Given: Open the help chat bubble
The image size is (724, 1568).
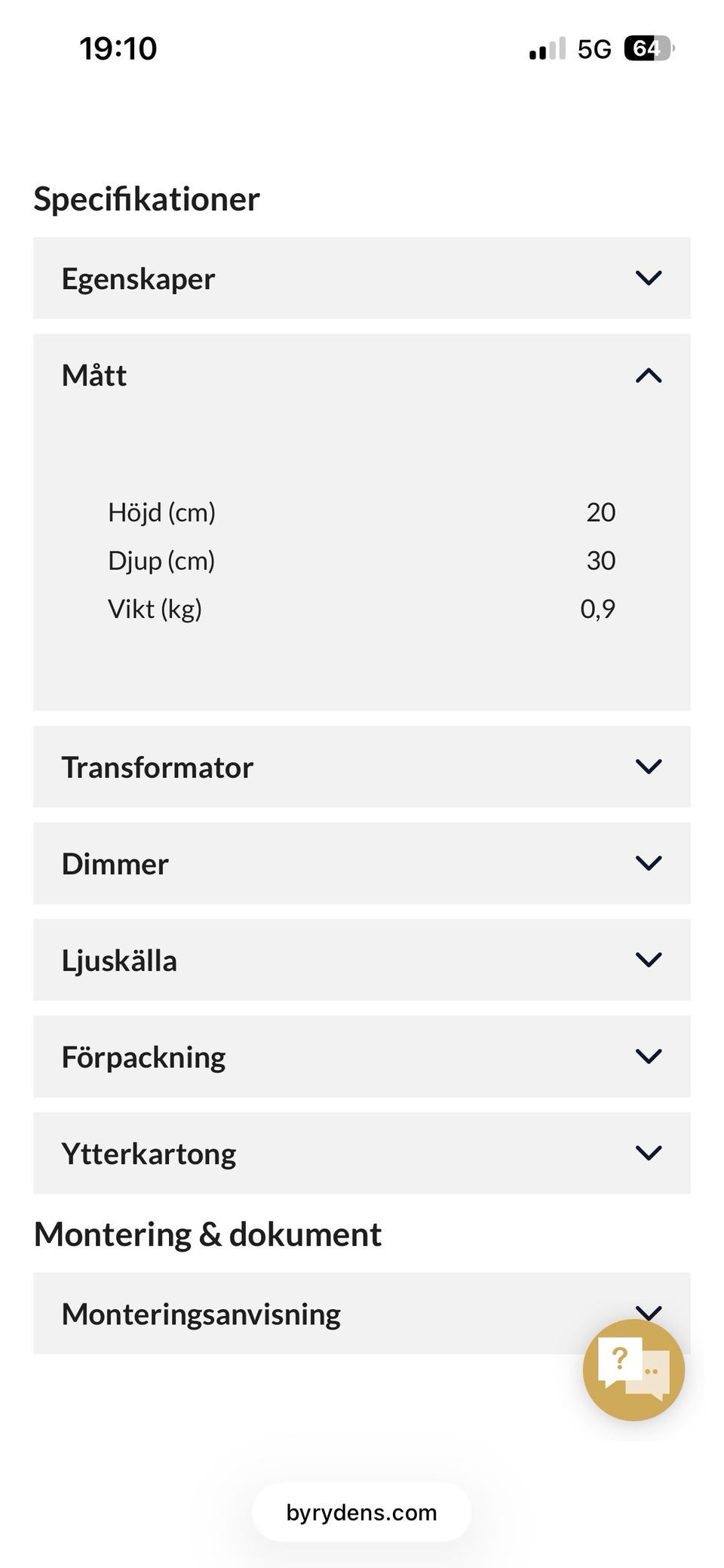Looking at the screenshot, I should coord(633,1370).
